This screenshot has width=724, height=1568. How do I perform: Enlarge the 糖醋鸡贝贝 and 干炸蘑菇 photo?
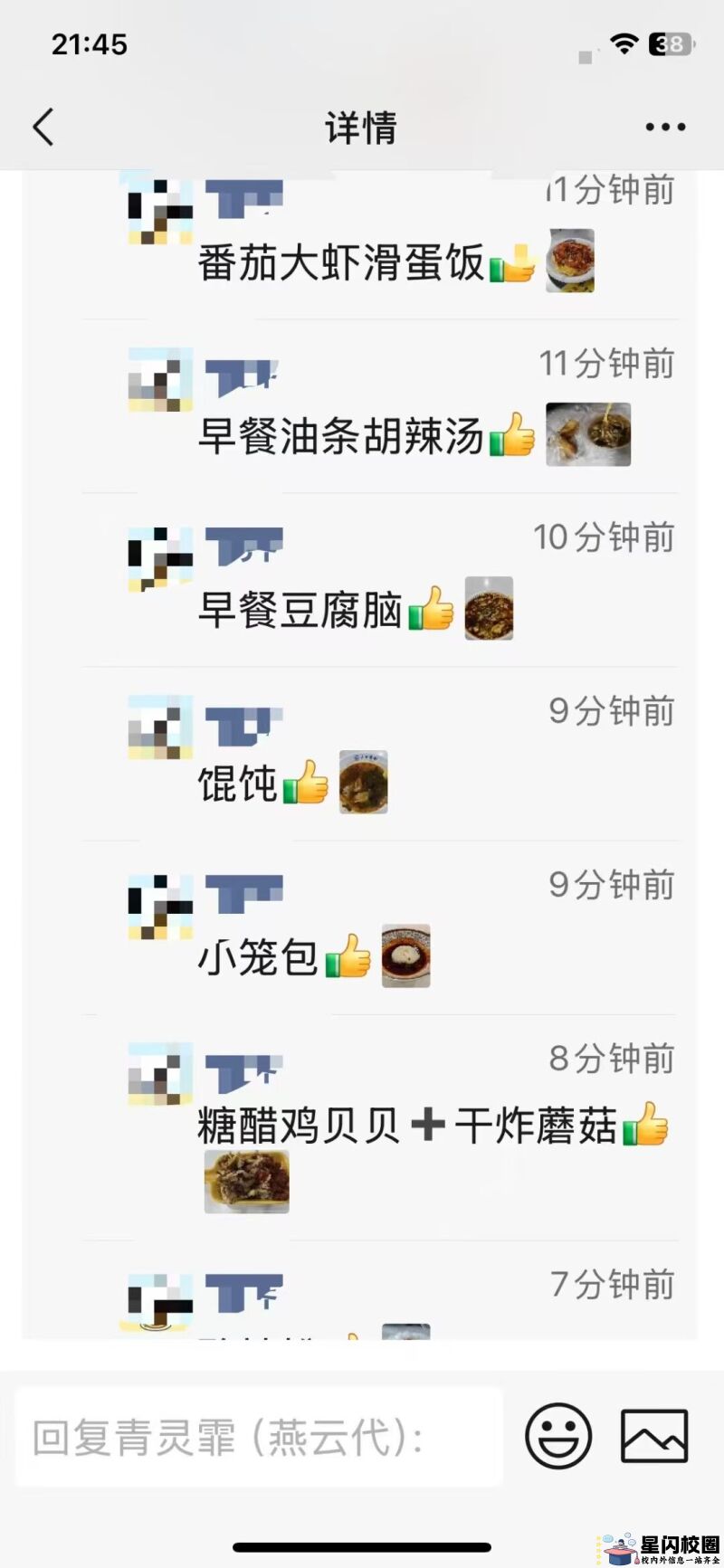246,1182
